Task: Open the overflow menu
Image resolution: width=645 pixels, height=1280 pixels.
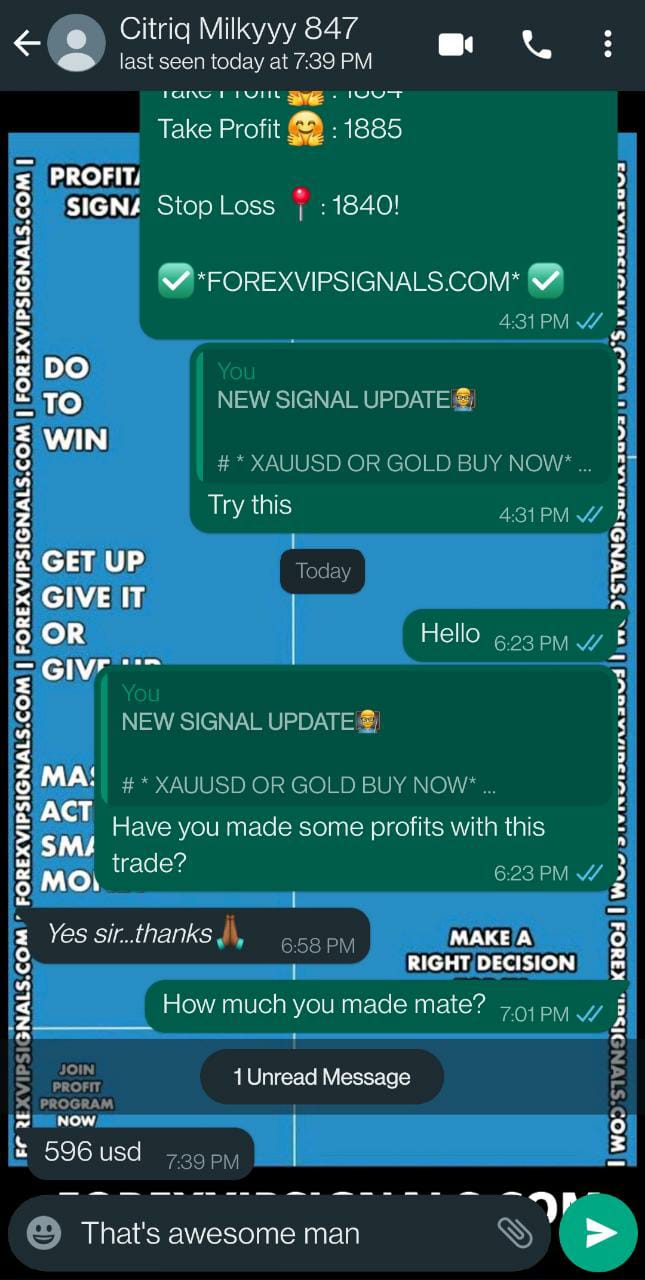Action: coord(608,44)
